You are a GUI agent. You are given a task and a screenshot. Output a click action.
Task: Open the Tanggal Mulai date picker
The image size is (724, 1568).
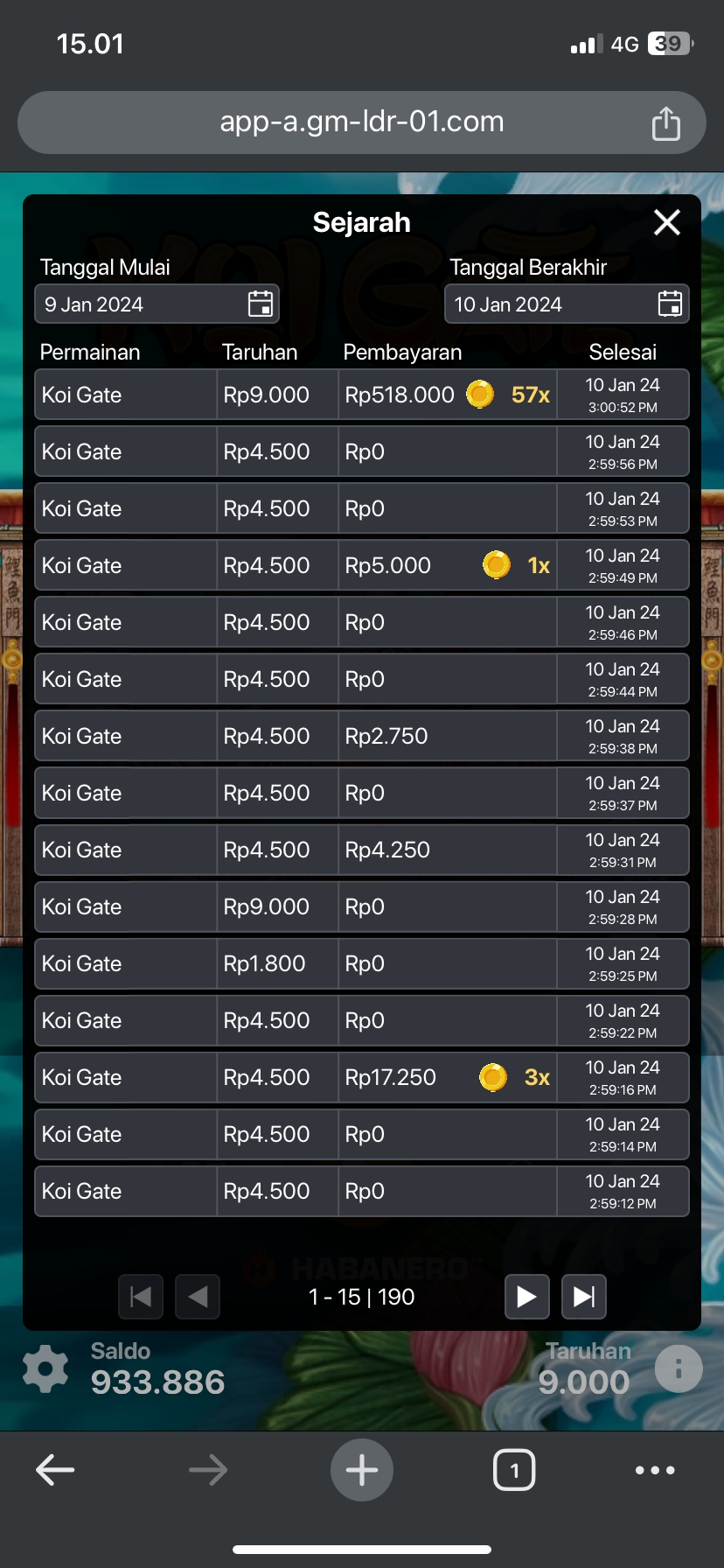pyautogui.click(x=260, y=304)
